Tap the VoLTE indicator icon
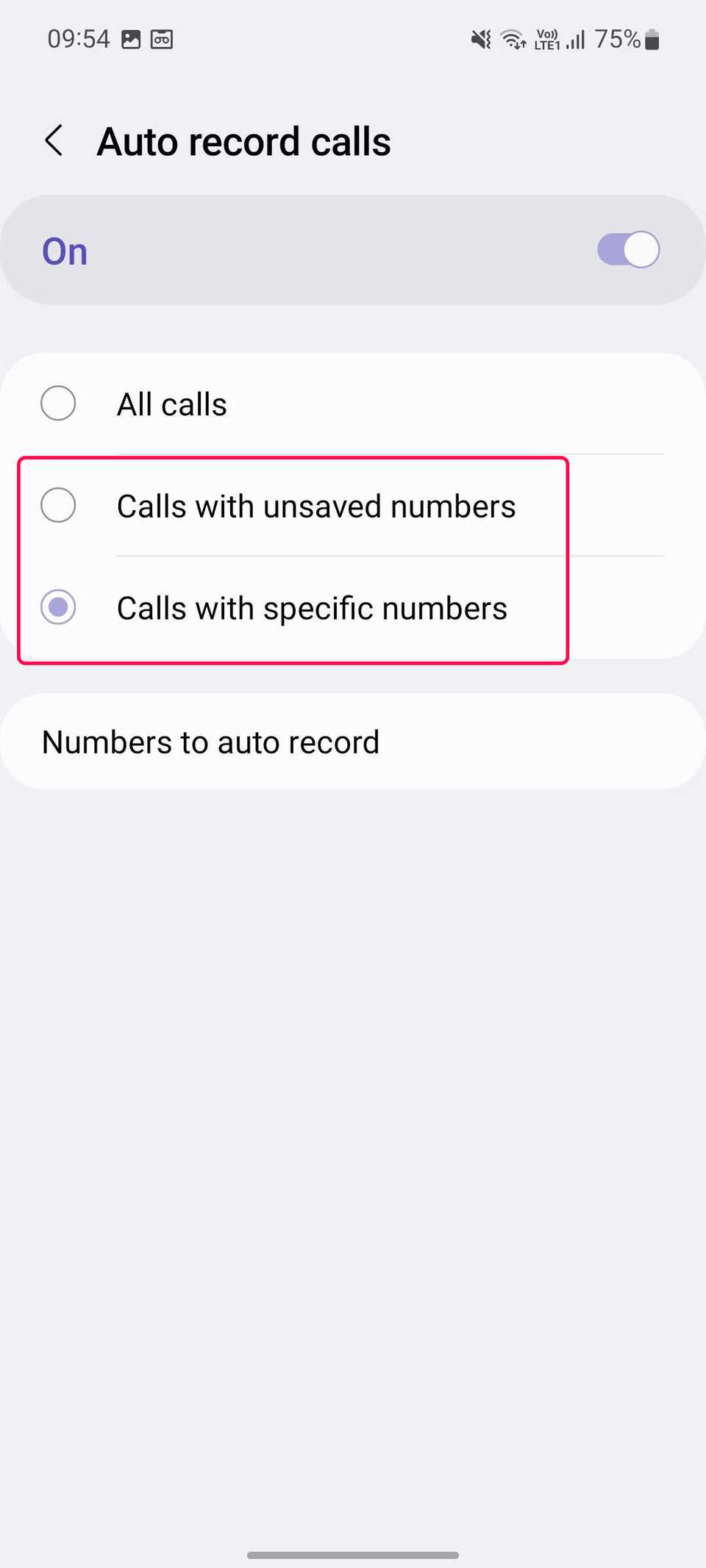Viewport: 706px width, 1568px height. (x=547, y=38)
